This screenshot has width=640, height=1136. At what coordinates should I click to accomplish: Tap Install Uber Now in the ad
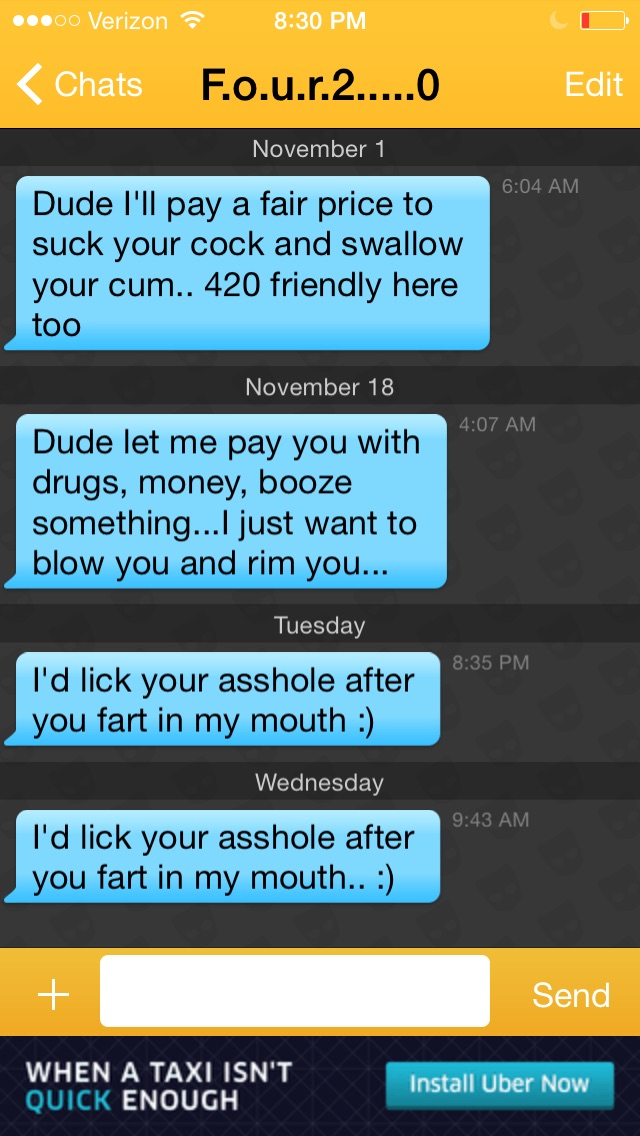click(499, 1084)
